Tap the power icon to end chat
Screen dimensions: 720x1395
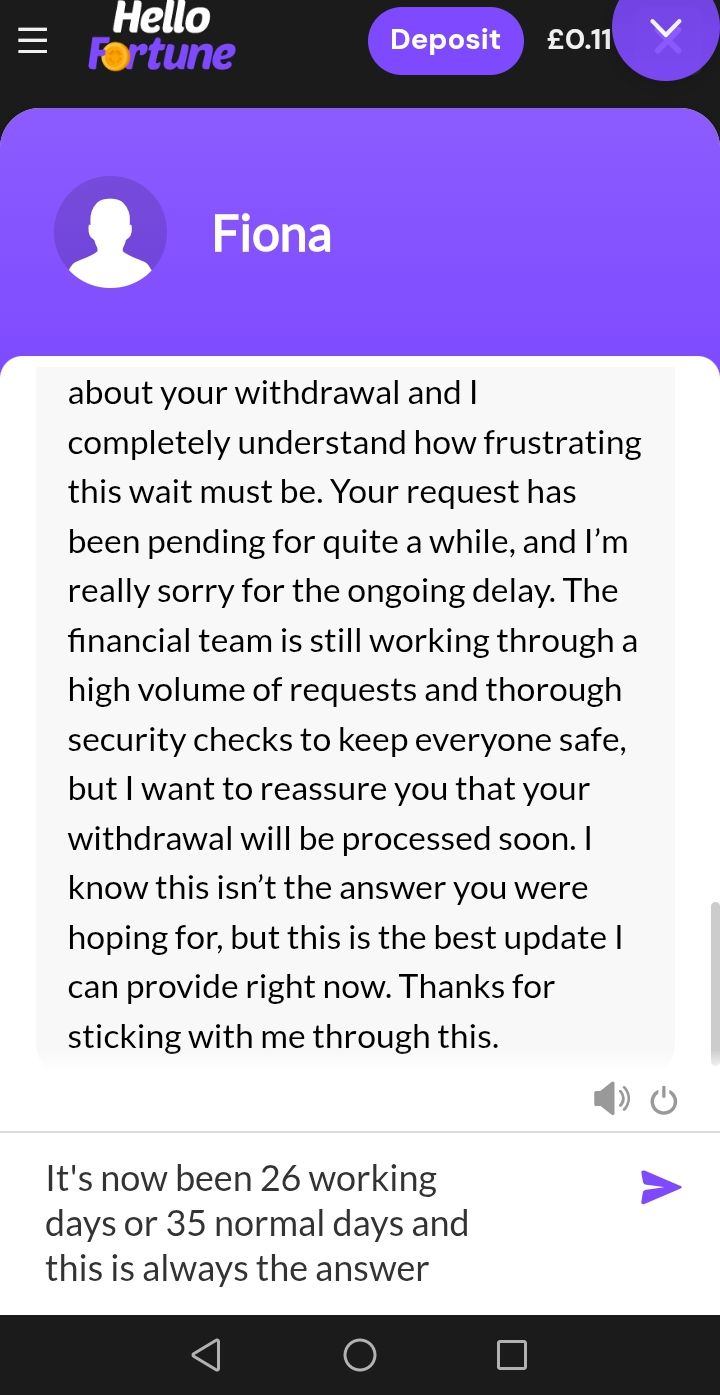[x=664, y=1101]
